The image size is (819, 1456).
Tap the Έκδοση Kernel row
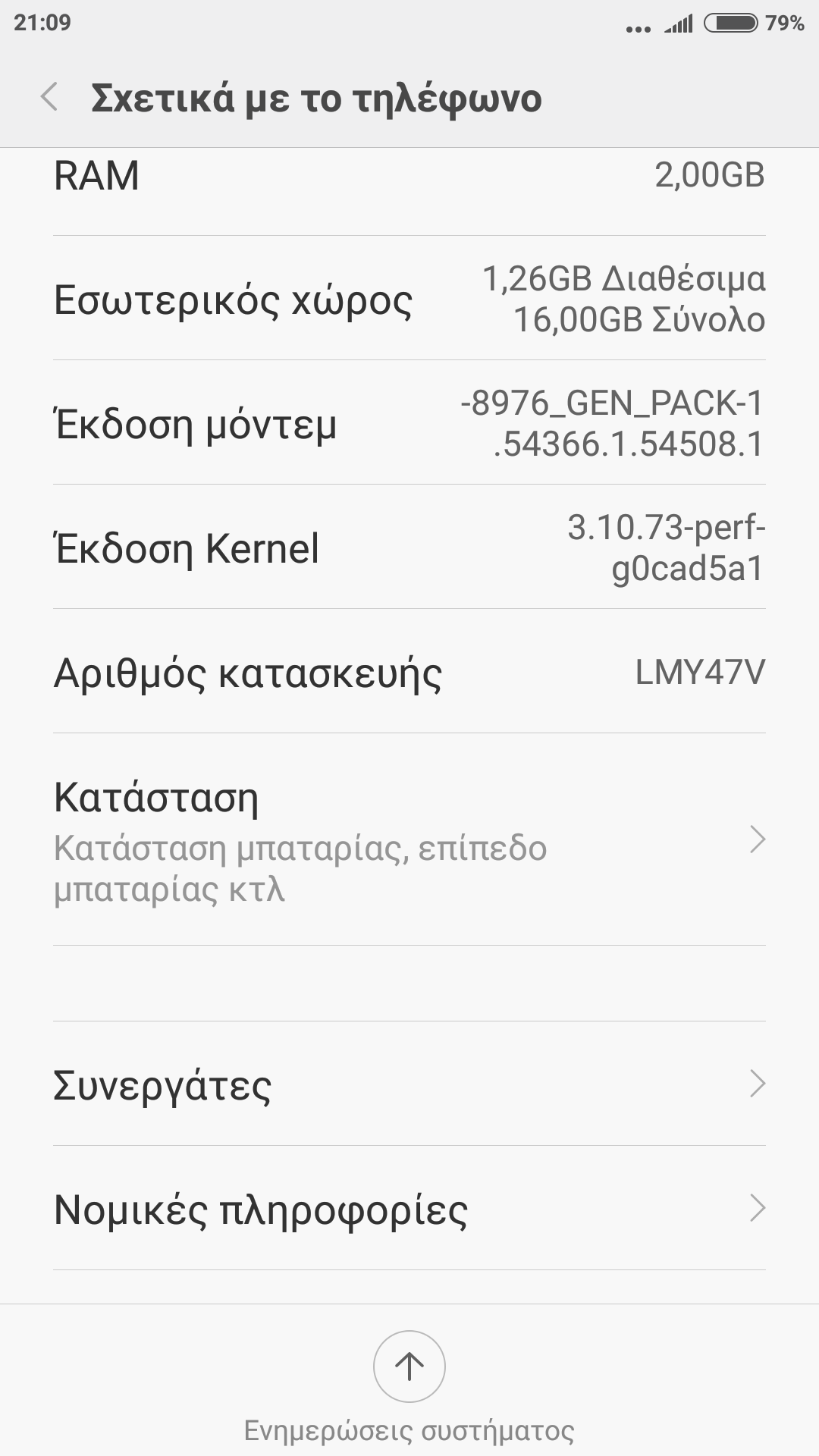click(409, 548)
